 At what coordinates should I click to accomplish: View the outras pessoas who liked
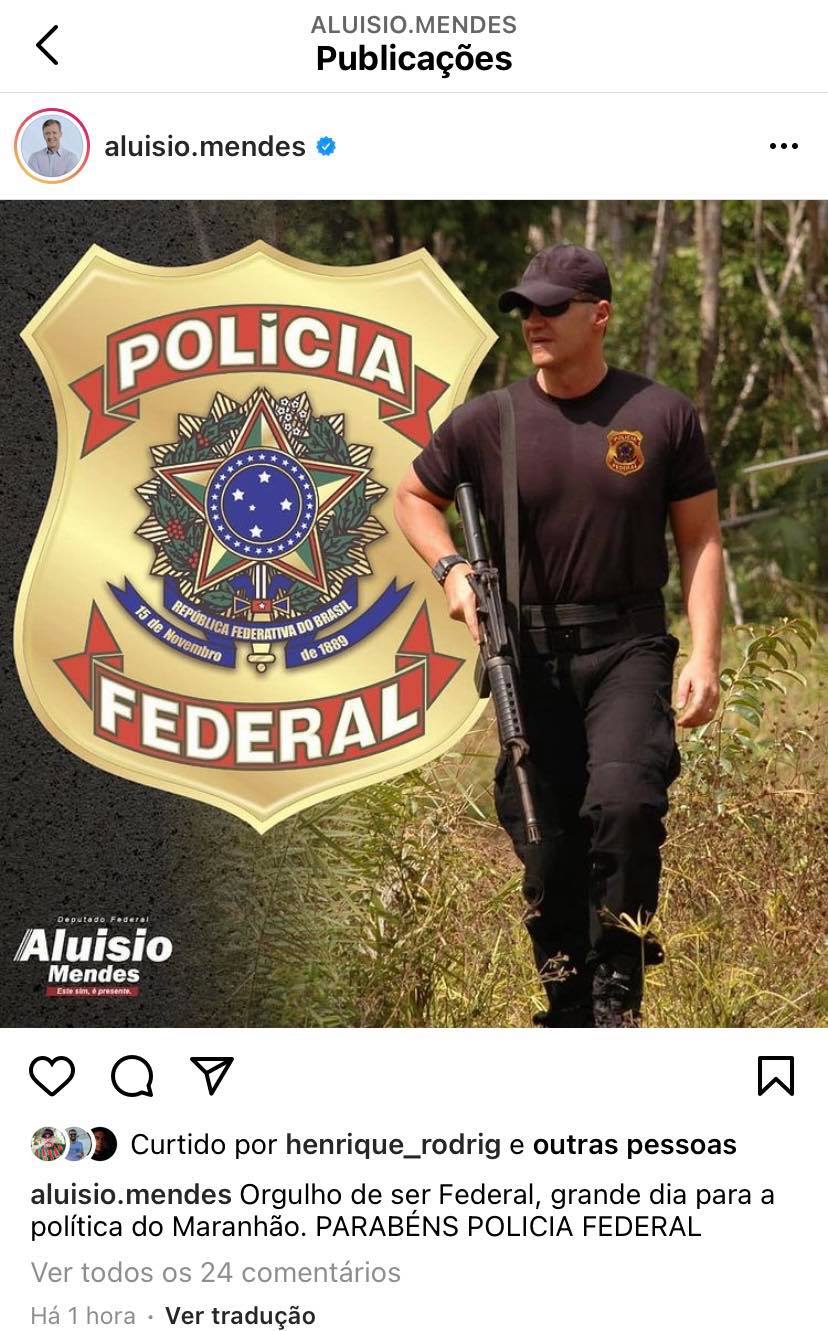point(634,1145)
